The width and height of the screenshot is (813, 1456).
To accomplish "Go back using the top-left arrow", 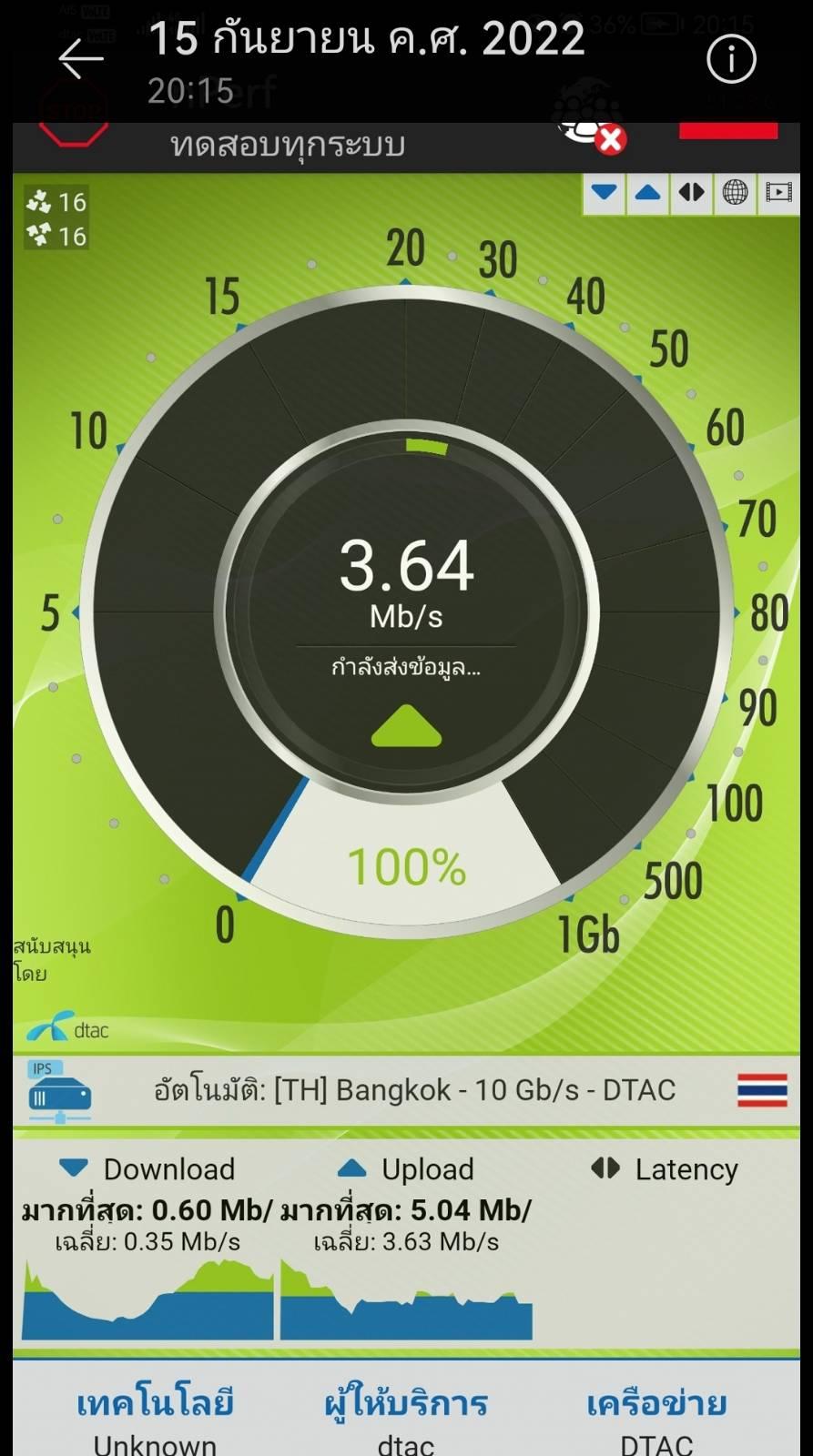I will [x=81, y=59].
